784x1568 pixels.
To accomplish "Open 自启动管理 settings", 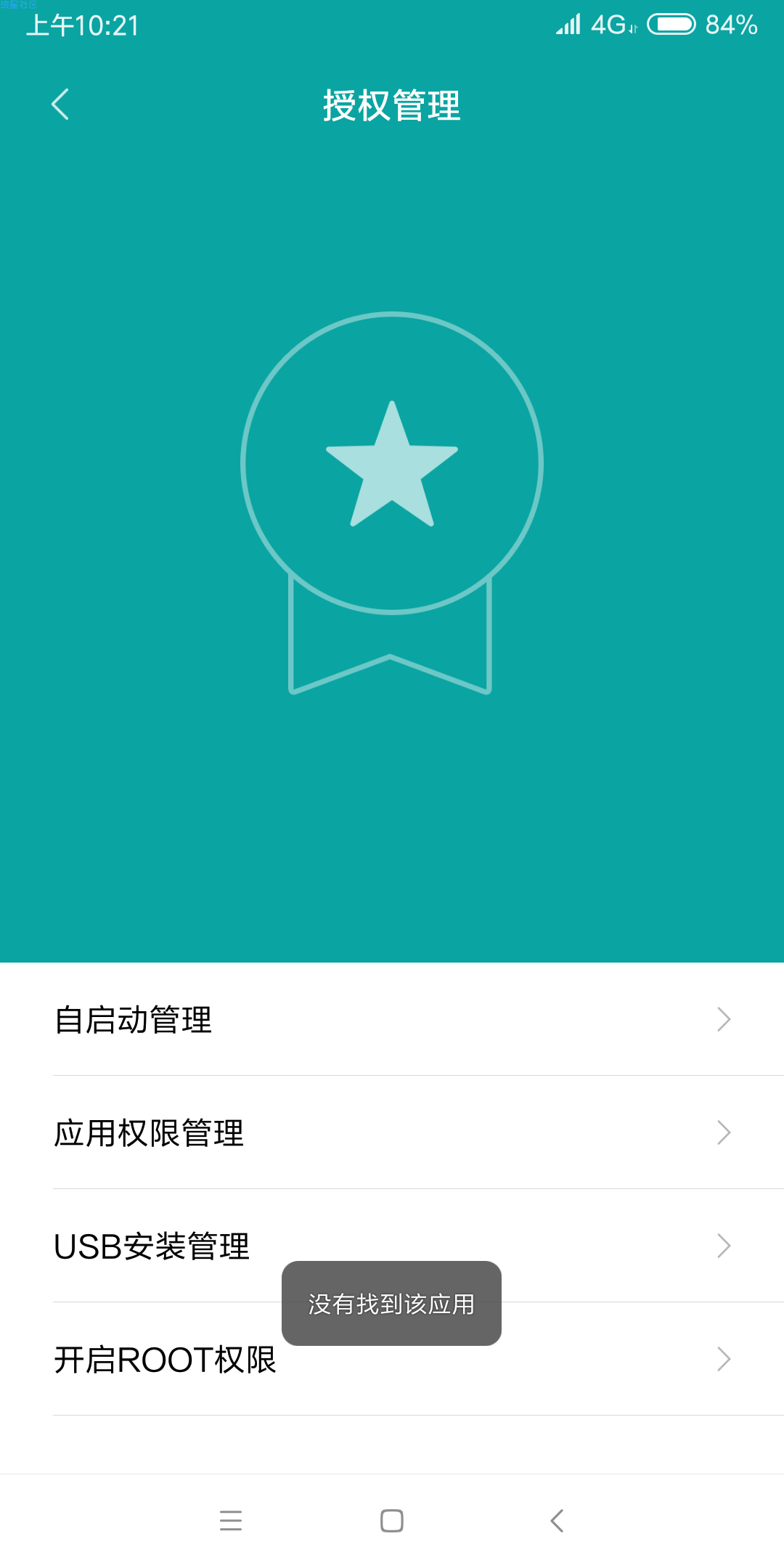I will (392, 1019).
